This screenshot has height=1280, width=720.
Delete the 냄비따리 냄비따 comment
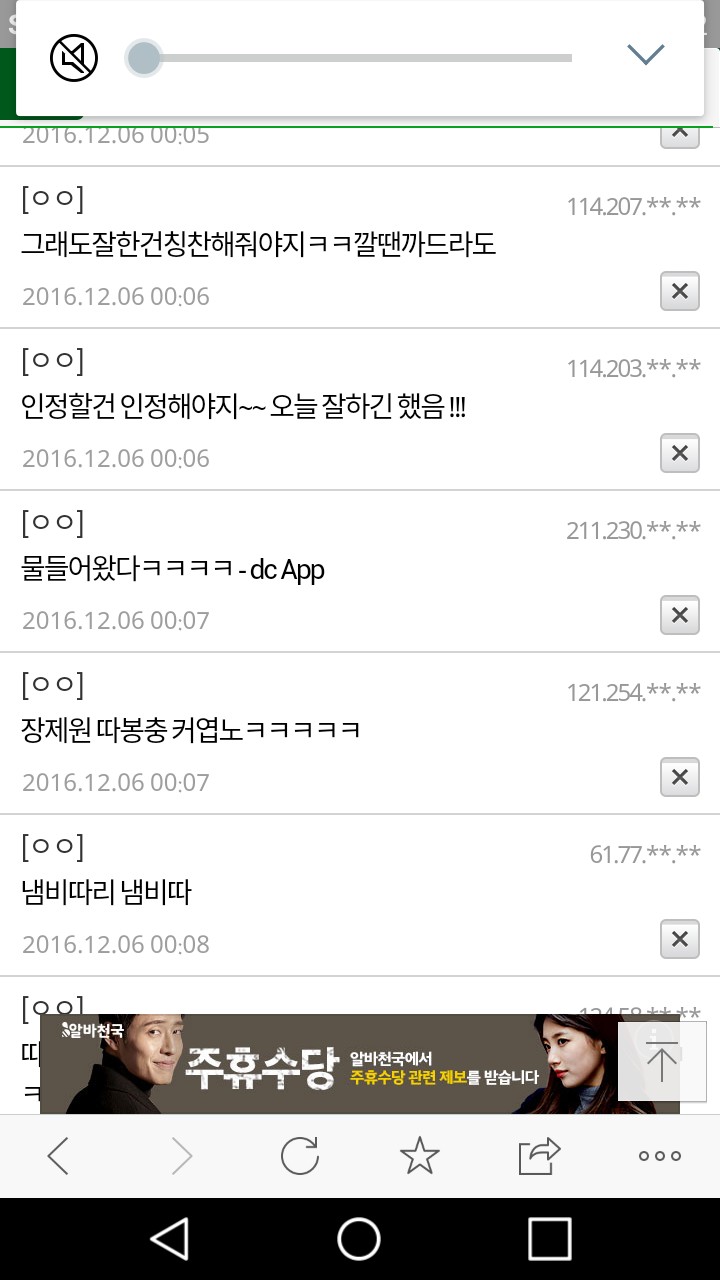click(679, 939)
